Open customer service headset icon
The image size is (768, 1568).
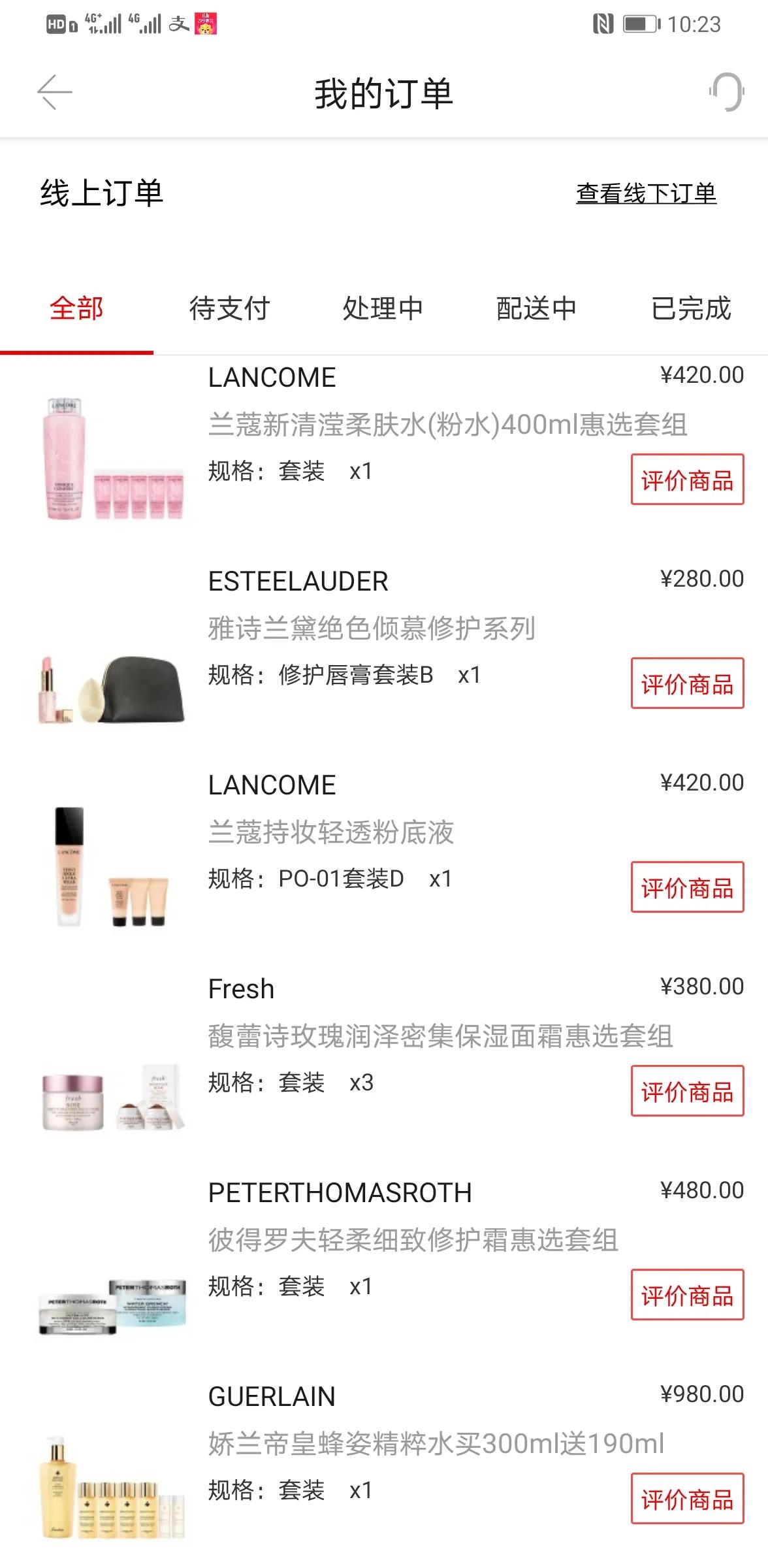point(727,92)
